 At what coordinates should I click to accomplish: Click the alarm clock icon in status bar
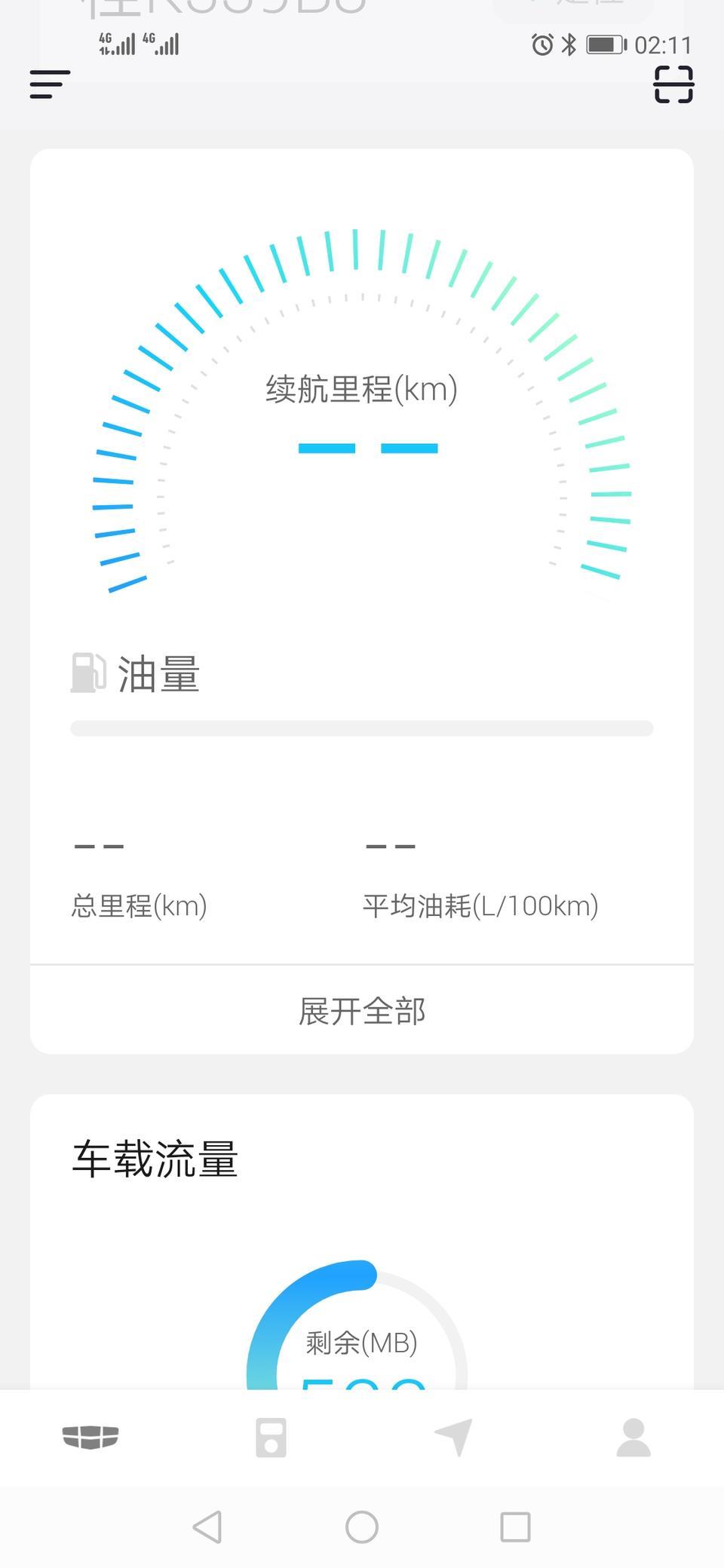click(541, 45)
